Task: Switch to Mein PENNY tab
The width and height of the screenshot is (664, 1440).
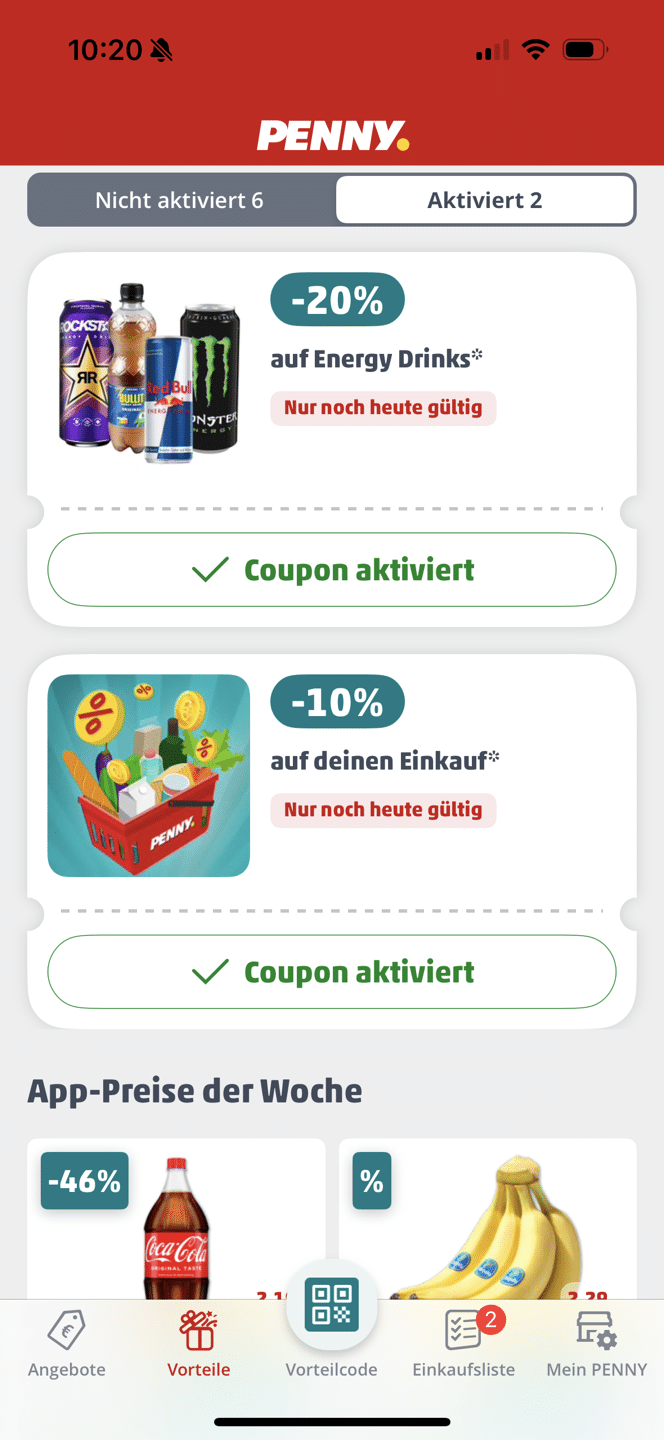Action: (x=597, y=1345)
